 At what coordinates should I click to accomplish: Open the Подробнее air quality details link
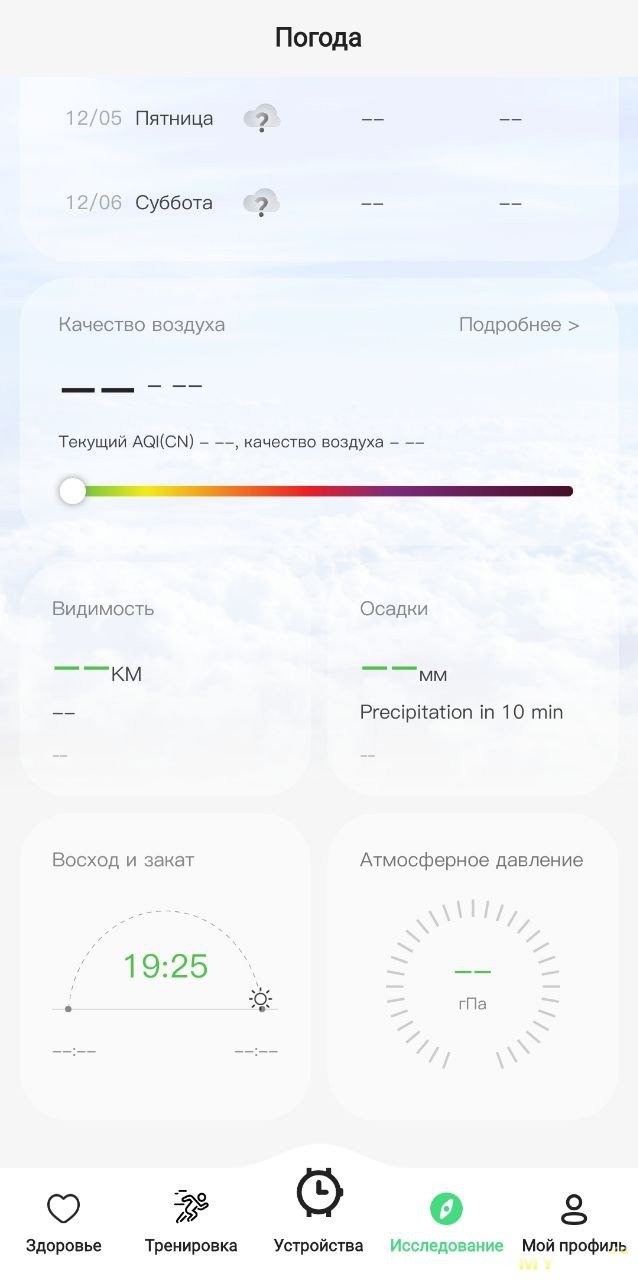coord(518,325)
